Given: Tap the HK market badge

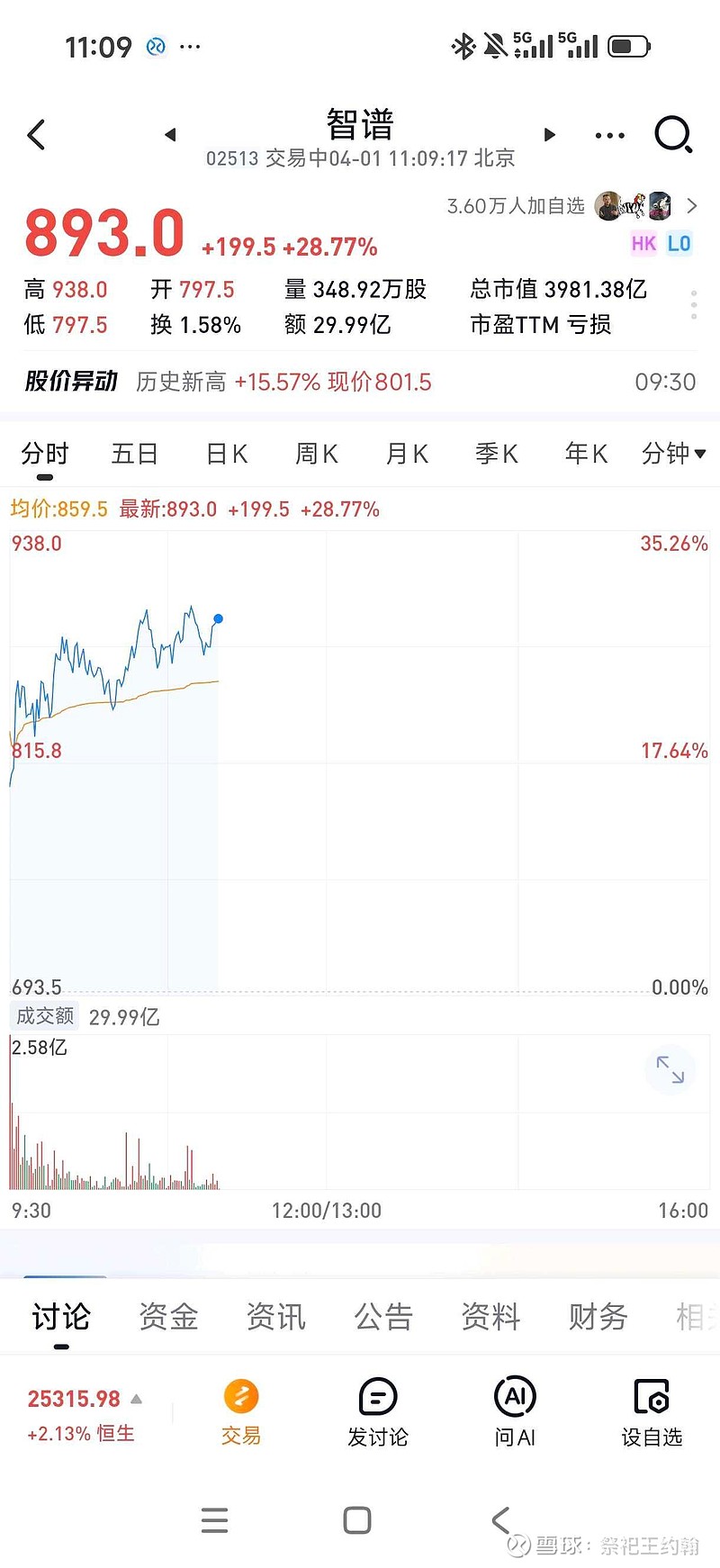Looking at the screenshot, I should pos(643,243).
